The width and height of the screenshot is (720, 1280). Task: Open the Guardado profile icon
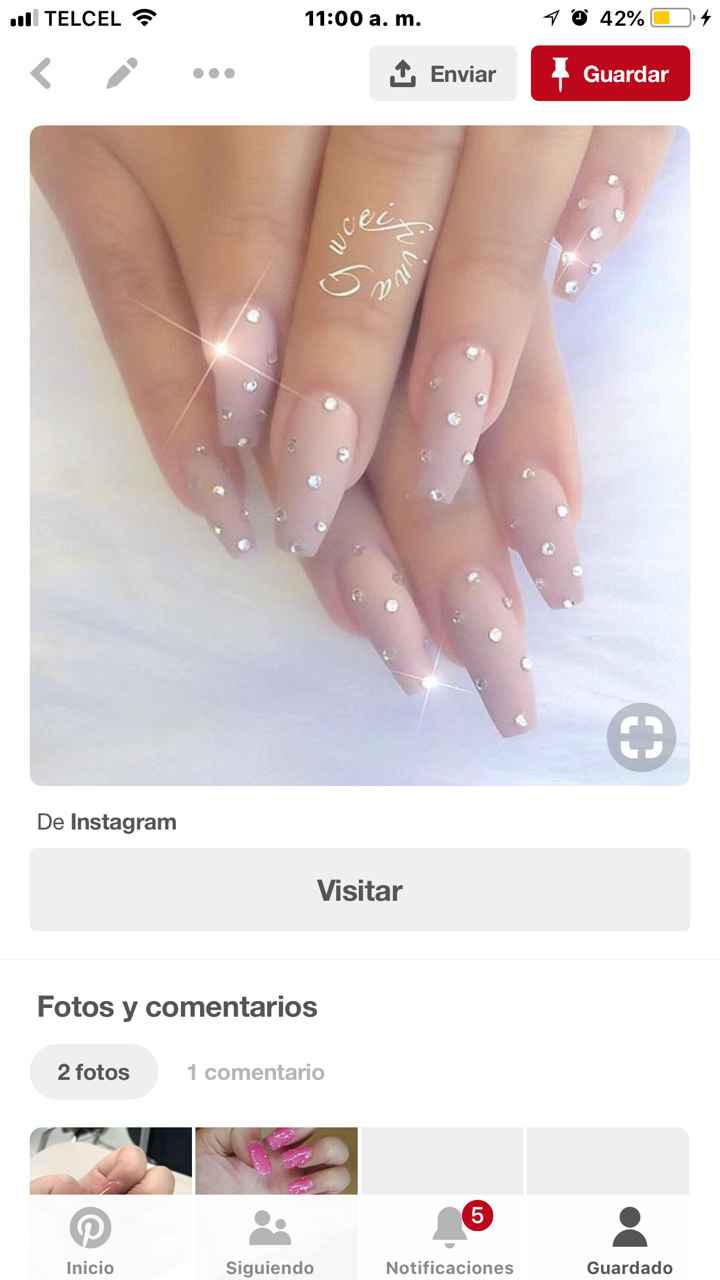[x=629, y=1225]
